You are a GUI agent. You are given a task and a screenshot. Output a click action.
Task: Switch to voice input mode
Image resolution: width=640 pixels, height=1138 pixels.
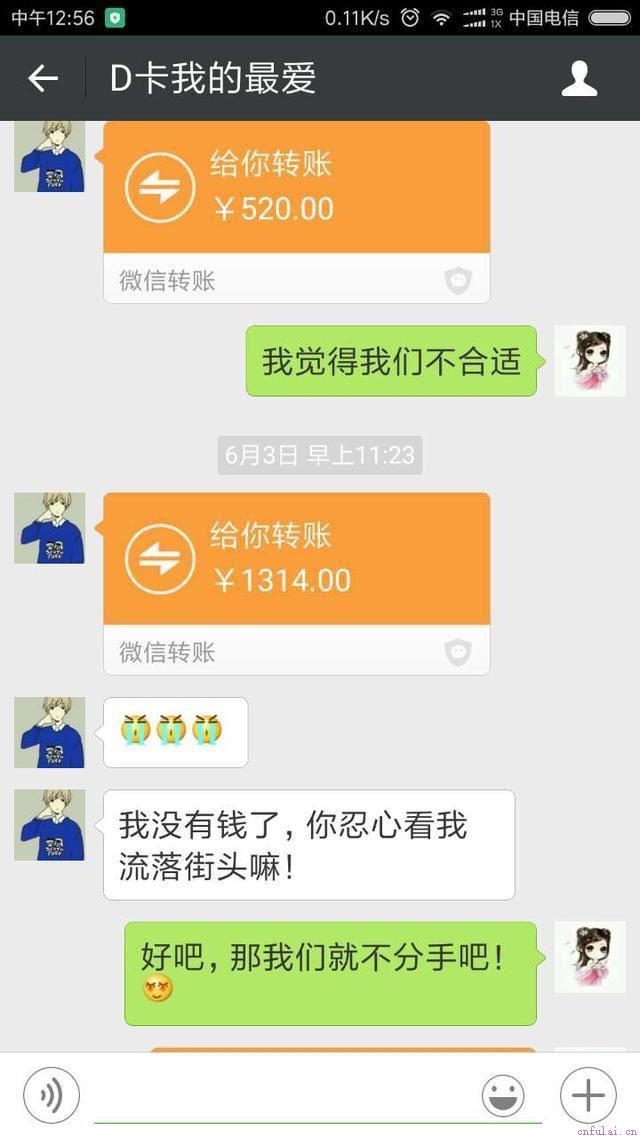pos(51,1095)
